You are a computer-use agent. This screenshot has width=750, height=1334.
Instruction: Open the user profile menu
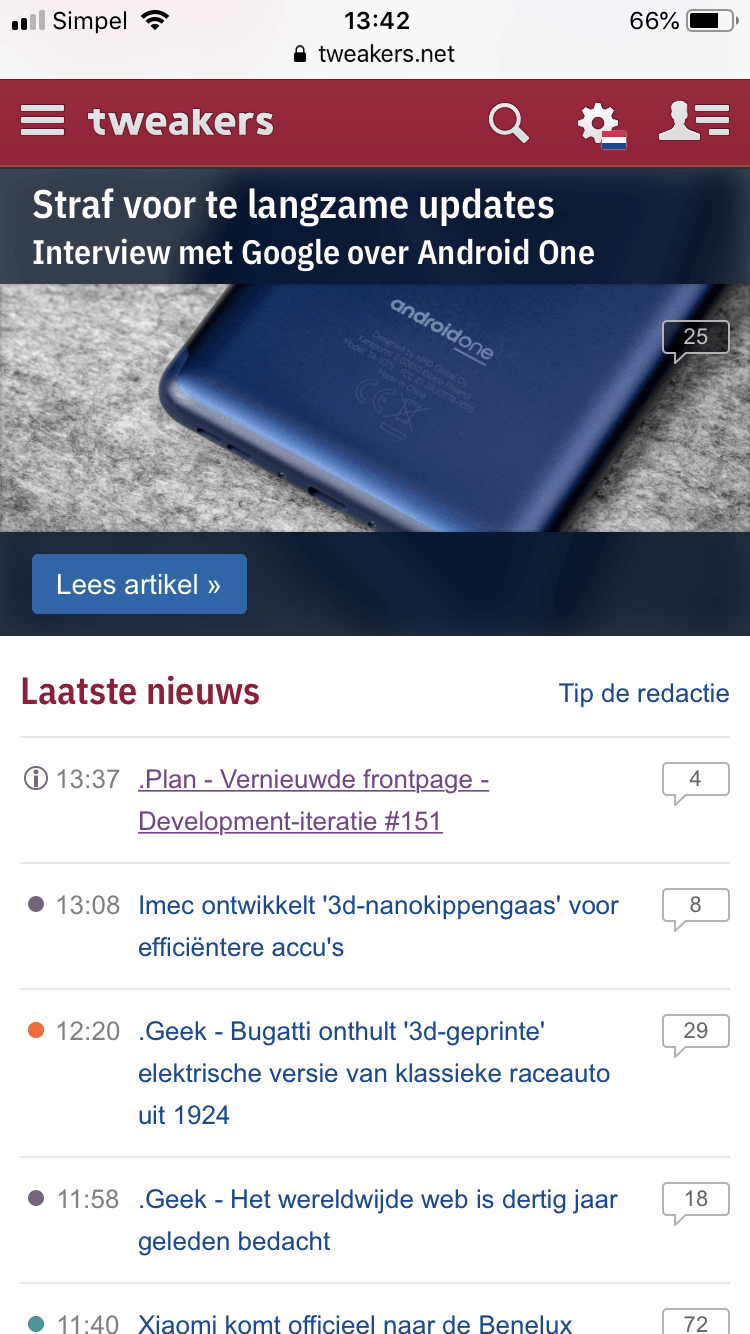click(693, 122)
